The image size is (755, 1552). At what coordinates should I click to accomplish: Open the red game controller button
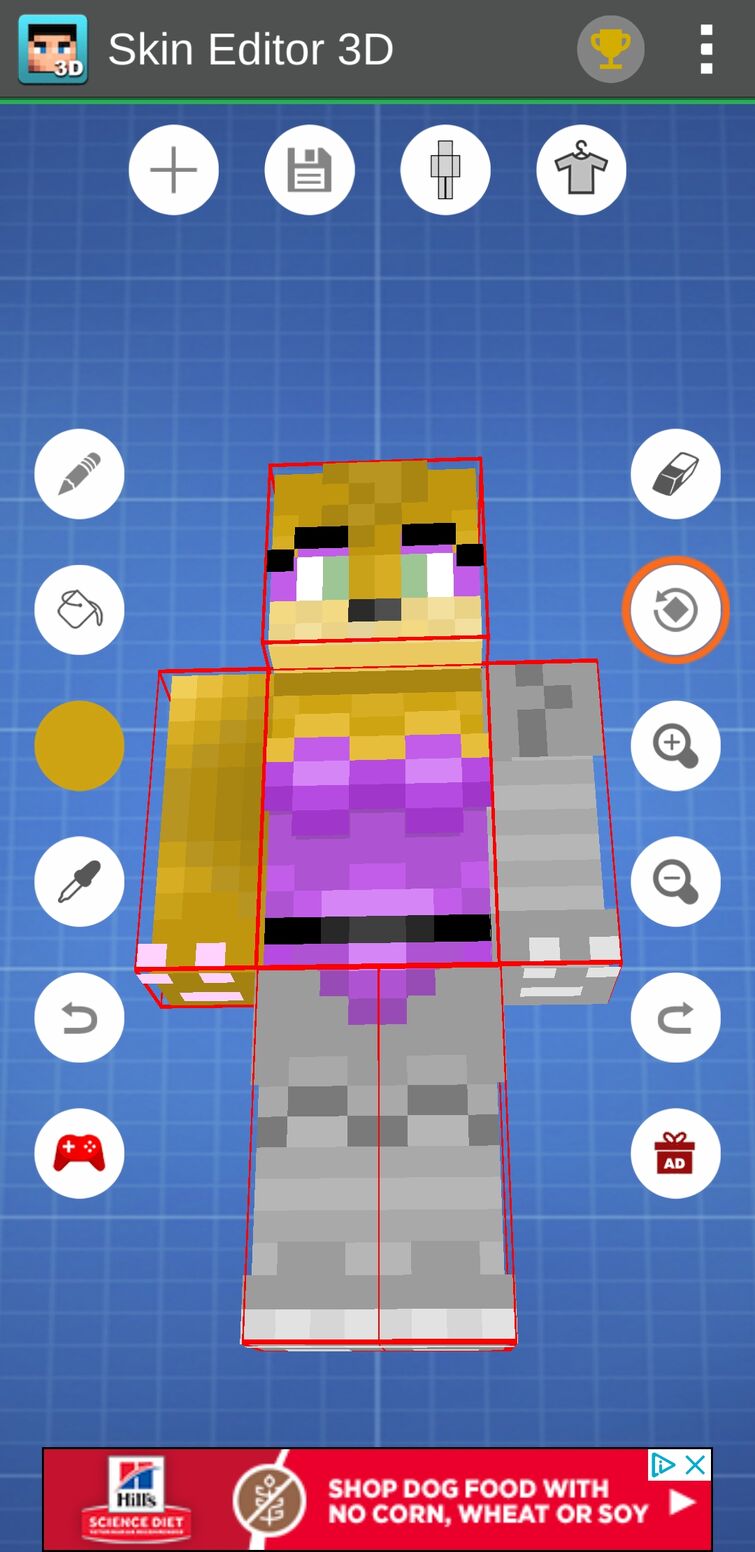click(79, 1153)
